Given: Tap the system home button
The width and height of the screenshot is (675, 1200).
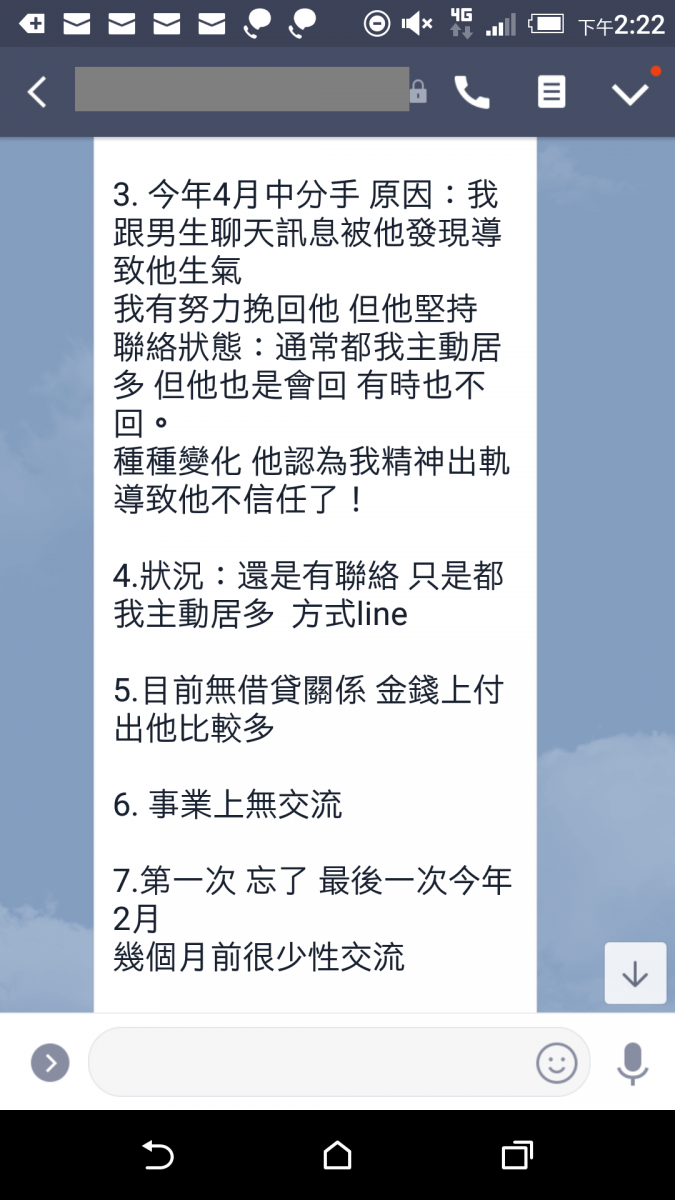Looking at the screenshot, I should (338, 1156).
